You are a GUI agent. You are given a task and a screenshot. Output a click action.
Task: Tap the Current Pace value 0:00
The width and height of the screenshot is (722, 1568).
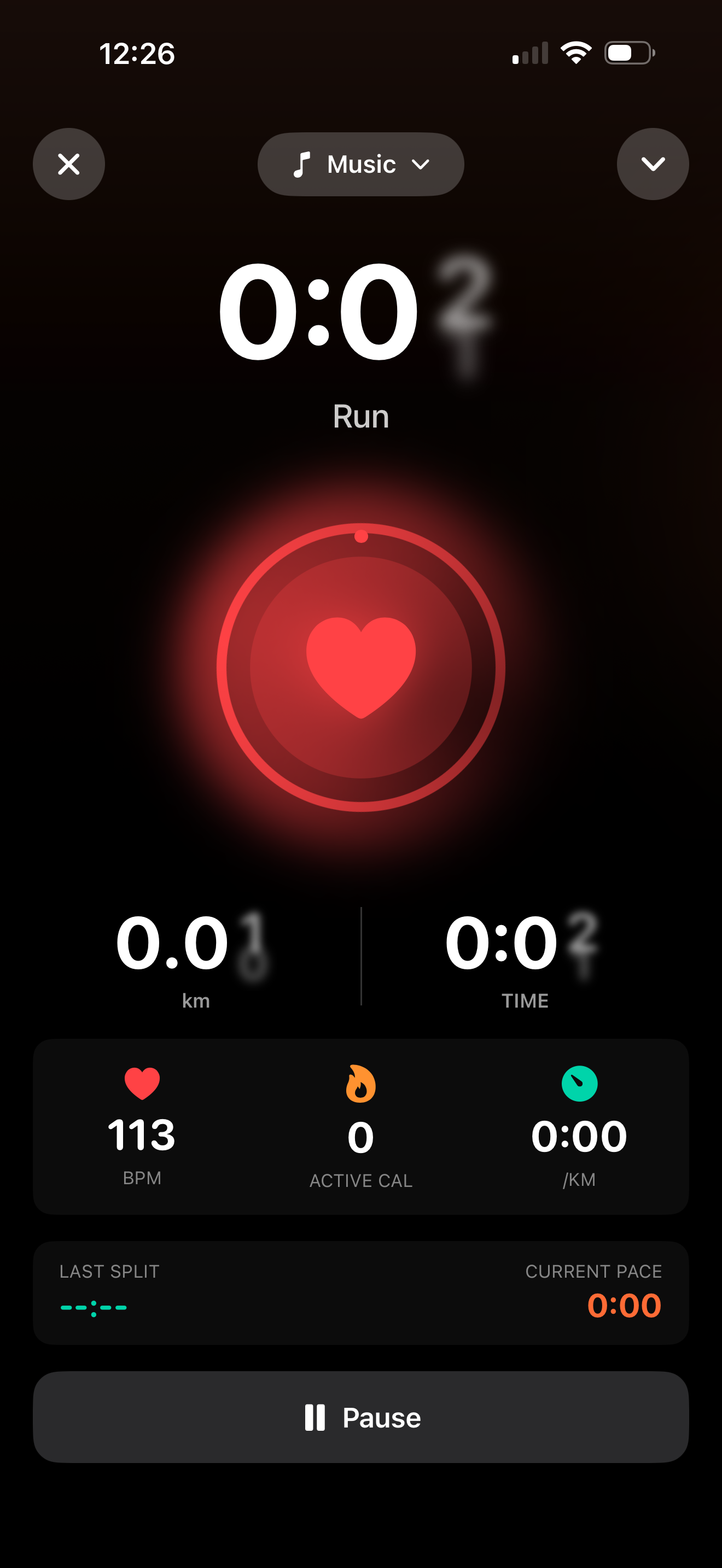pyautogui.click(x=625, y=1305)
